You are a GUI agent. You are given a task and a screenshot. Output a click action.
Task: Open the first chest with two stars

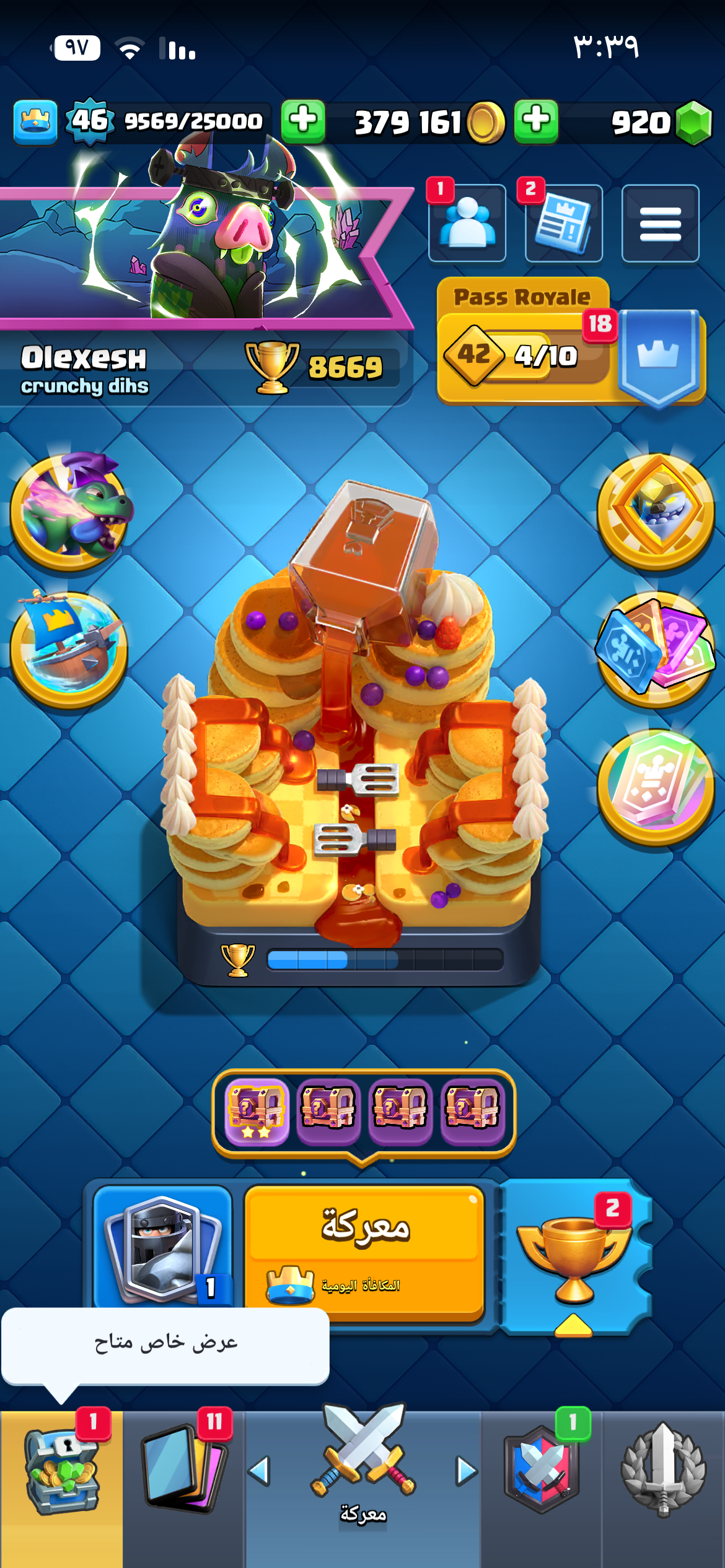(x=257, y=1112)
